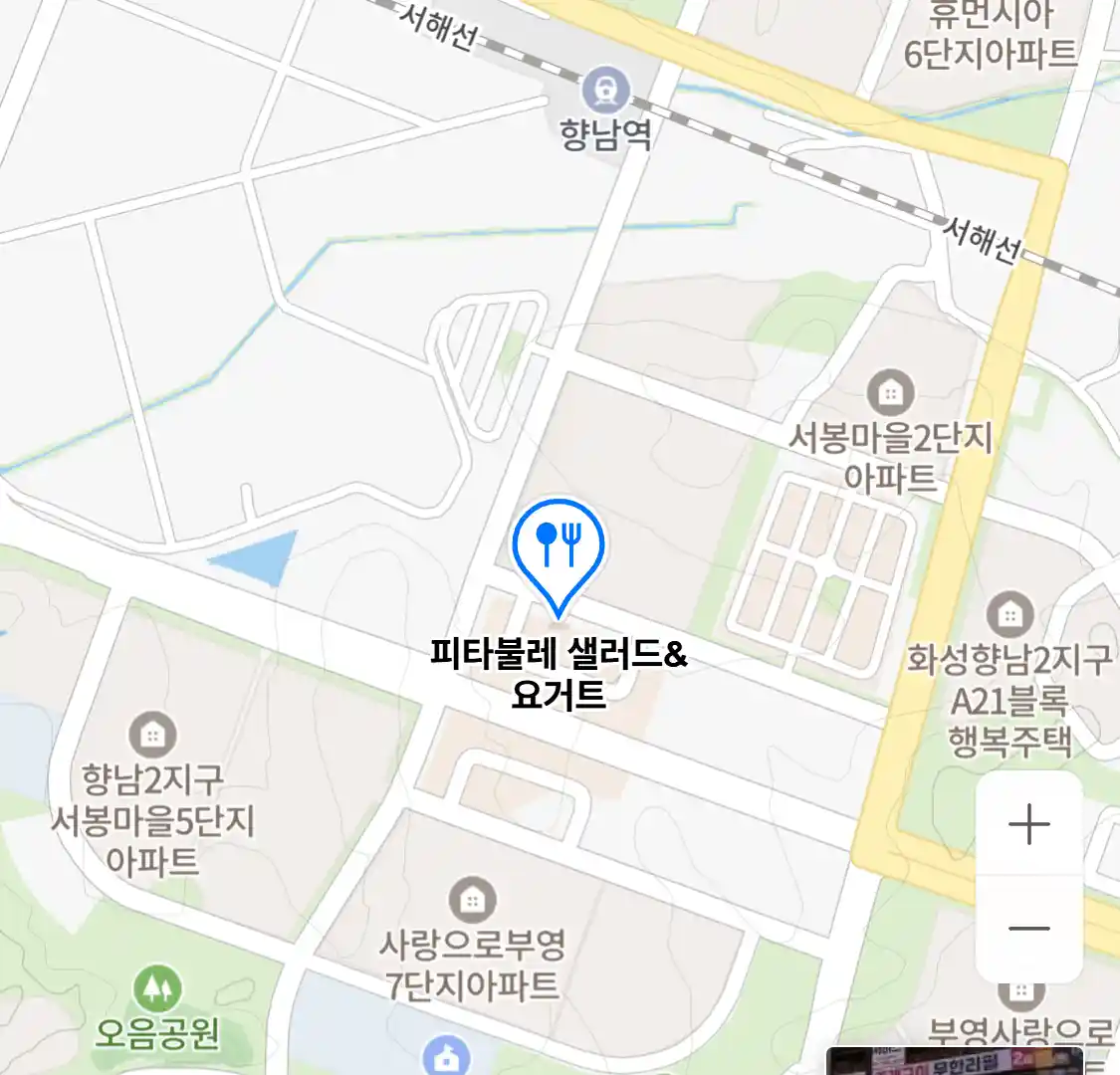Zoom in on the map
This screenshot has height=1075, width=1120.
click(x=1028, y=825)
